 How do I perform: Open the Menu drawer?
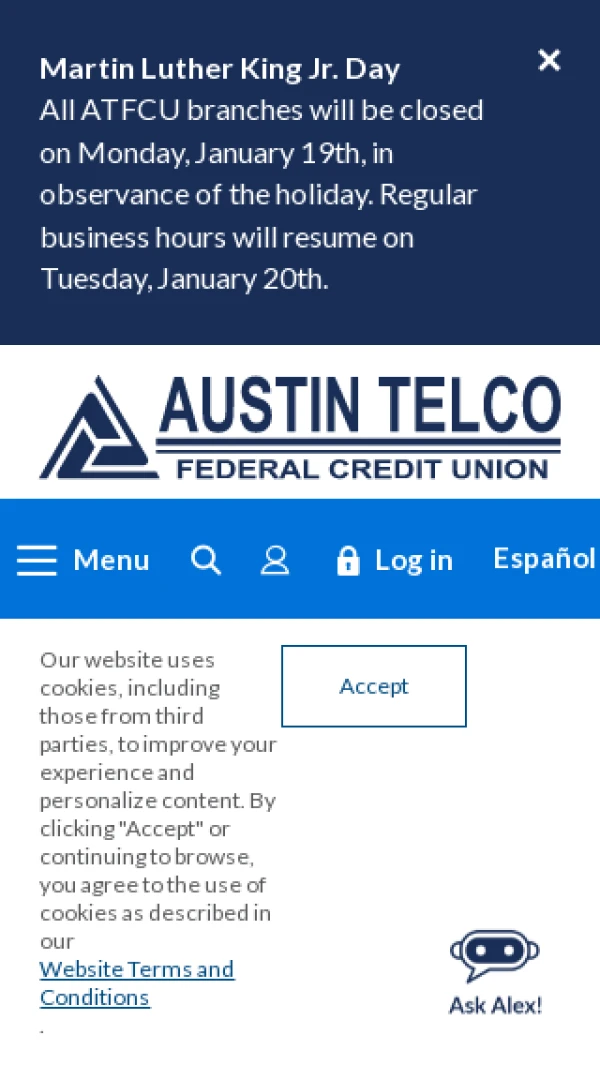[83, 560]
